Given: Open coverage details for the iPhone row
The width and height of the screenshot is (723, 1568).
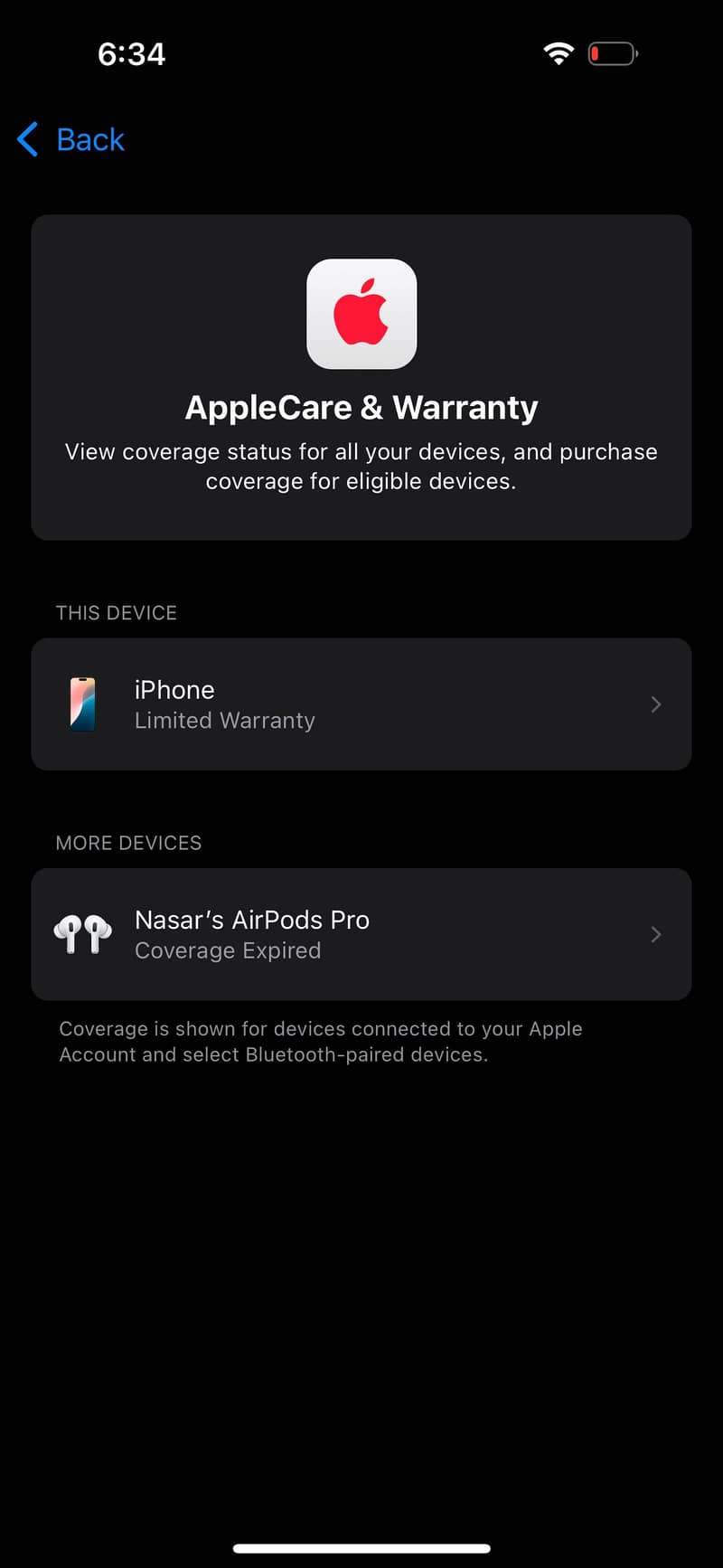Looking at the screenshot, I should tap(361, 704).
